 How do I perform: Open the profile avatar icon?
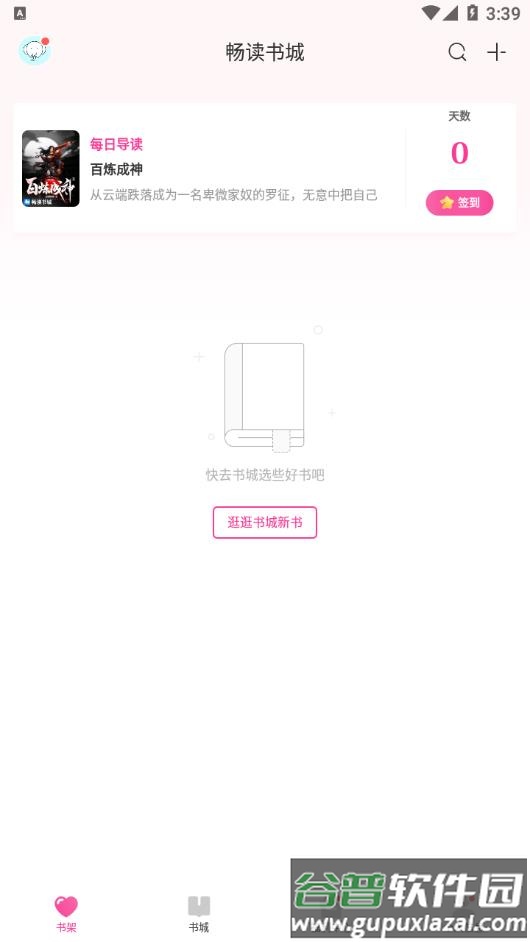(34, 51)
